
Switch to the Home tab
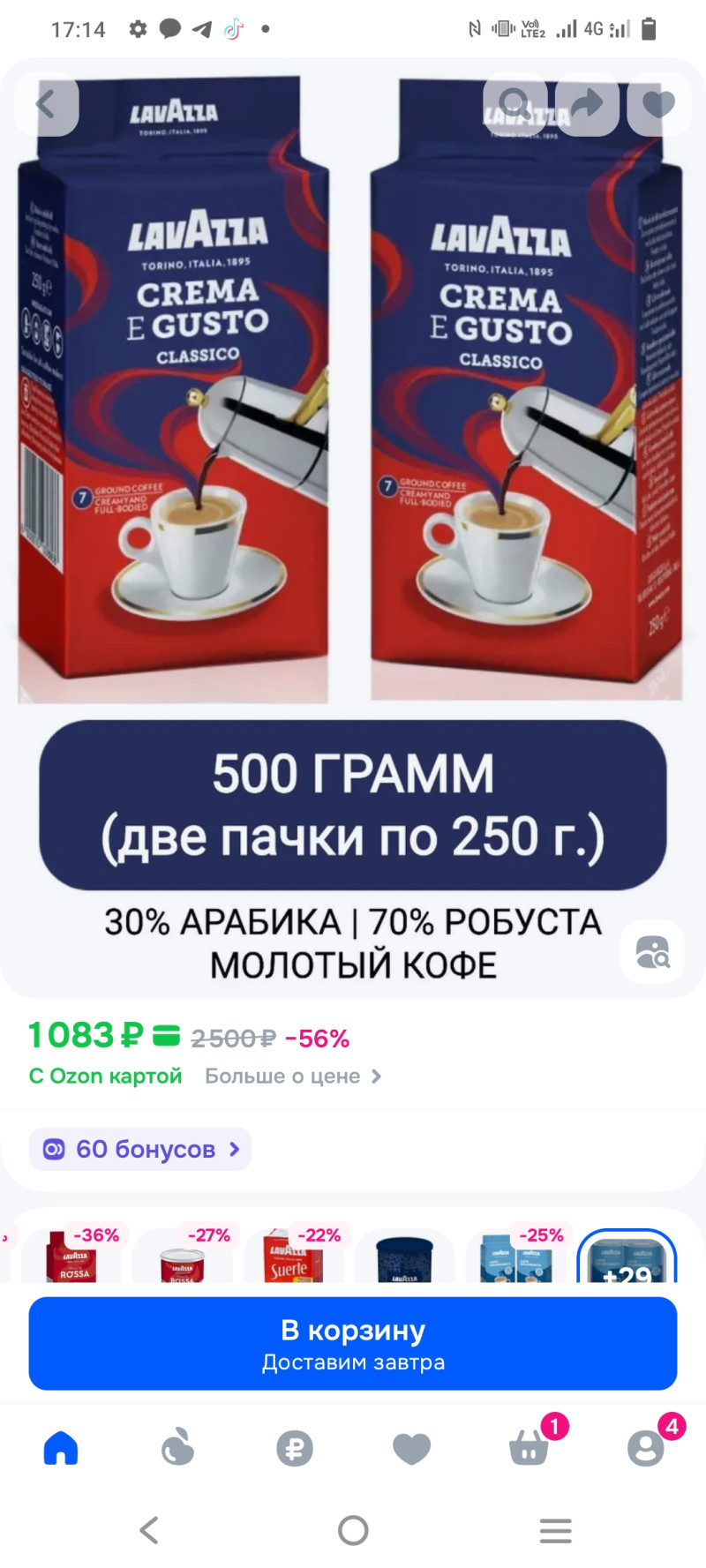(61, 1448)
